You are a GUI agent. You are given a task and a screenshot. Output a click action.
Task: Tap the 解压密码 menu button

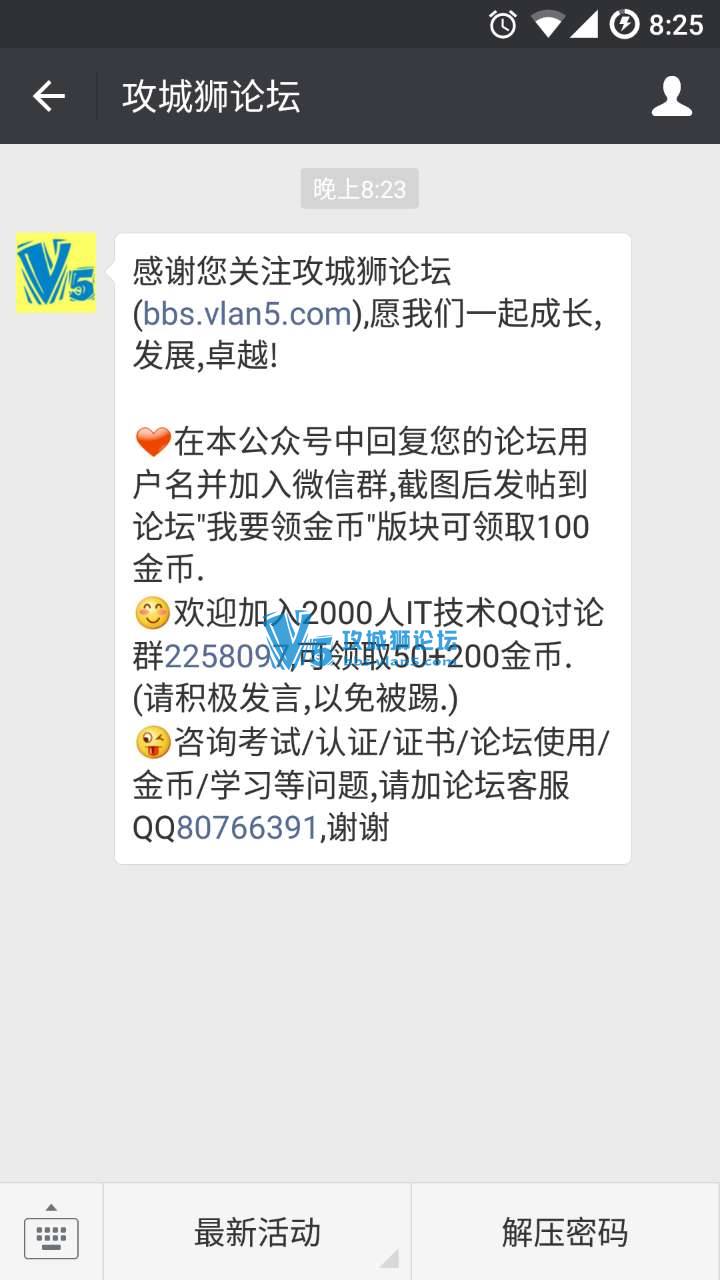tap(565, 1232)
